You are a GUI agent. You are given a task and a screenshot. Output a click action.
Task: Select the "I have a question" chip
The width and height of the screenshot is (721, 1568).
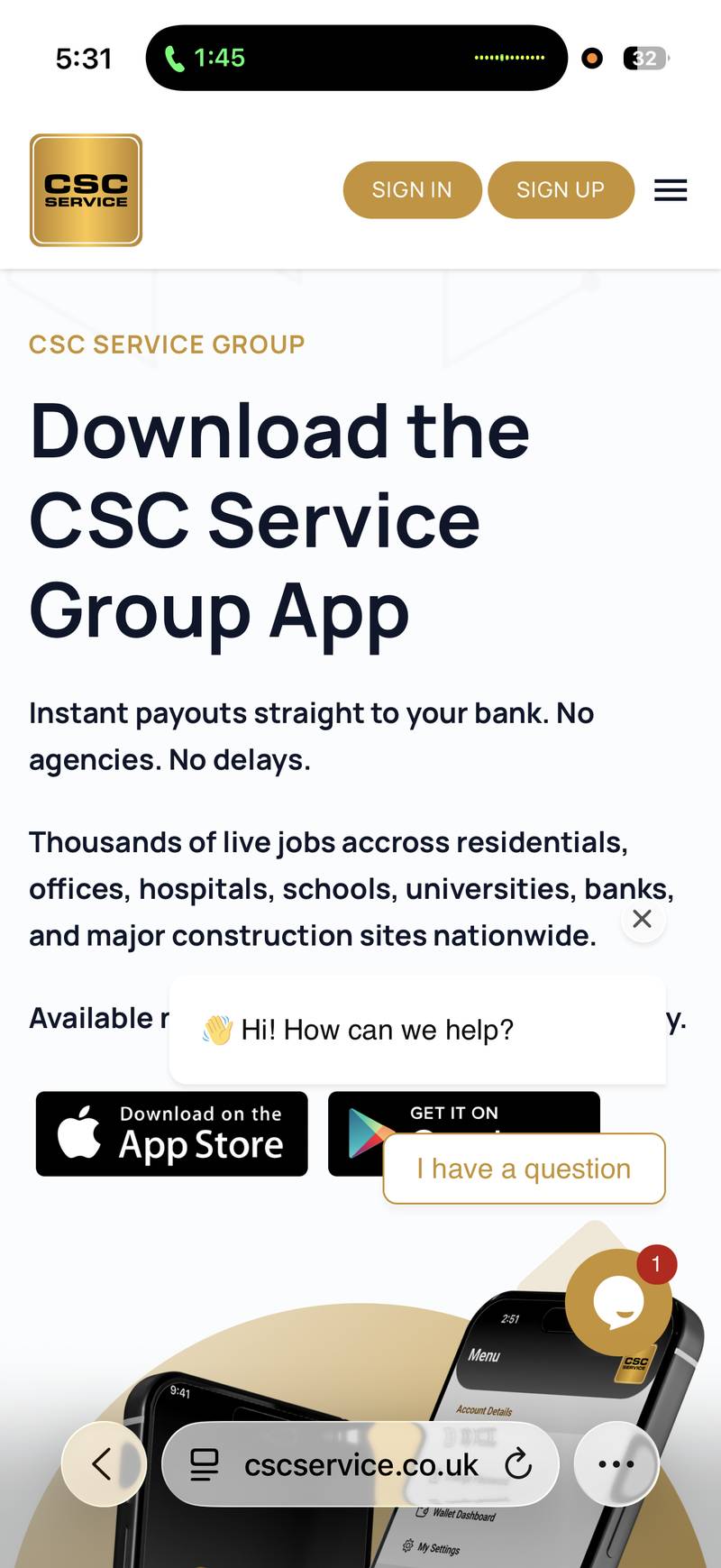click(524, 1169)
